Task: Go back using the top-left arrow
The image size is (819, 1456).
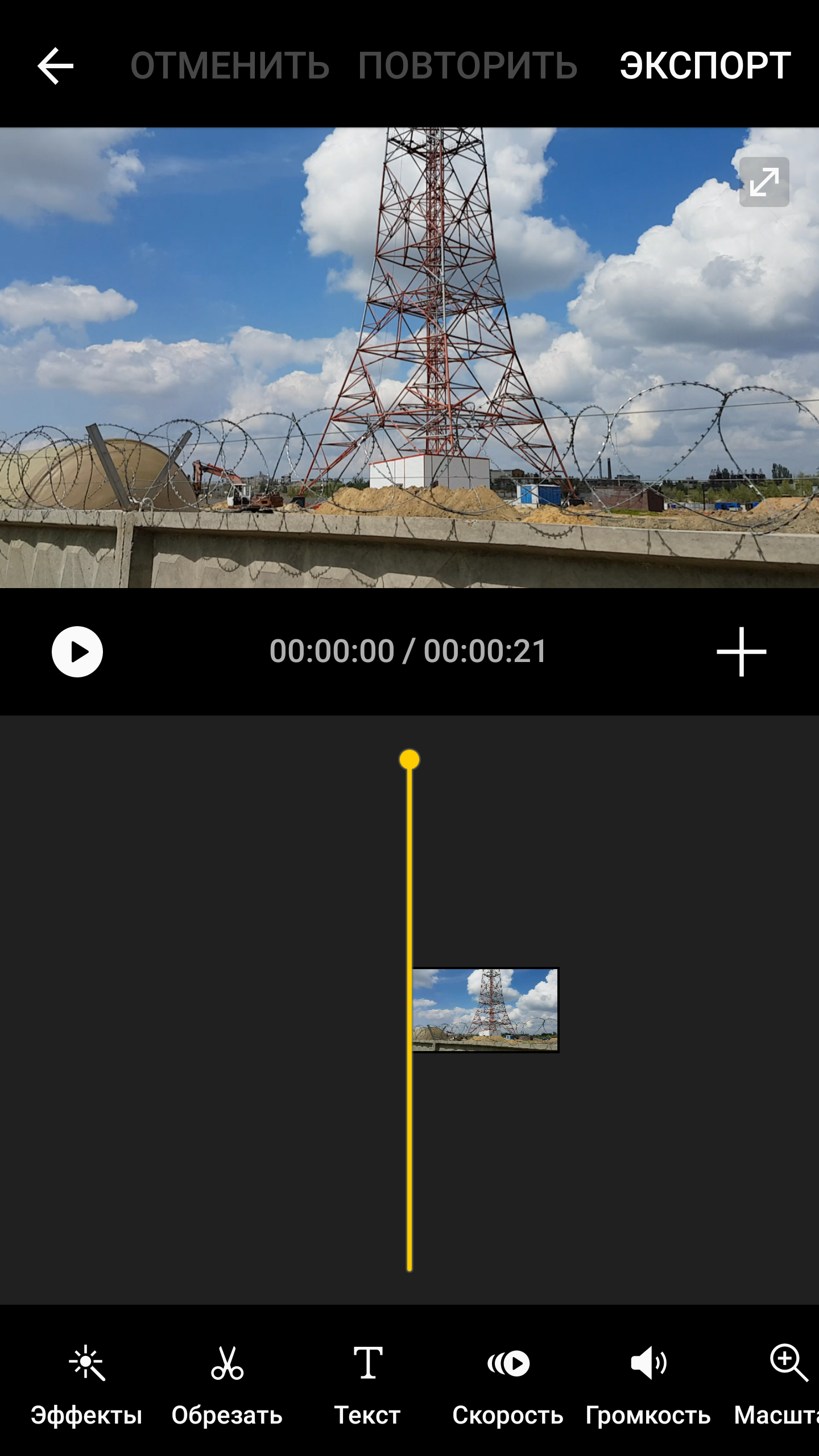Action: tap(55, 66)
